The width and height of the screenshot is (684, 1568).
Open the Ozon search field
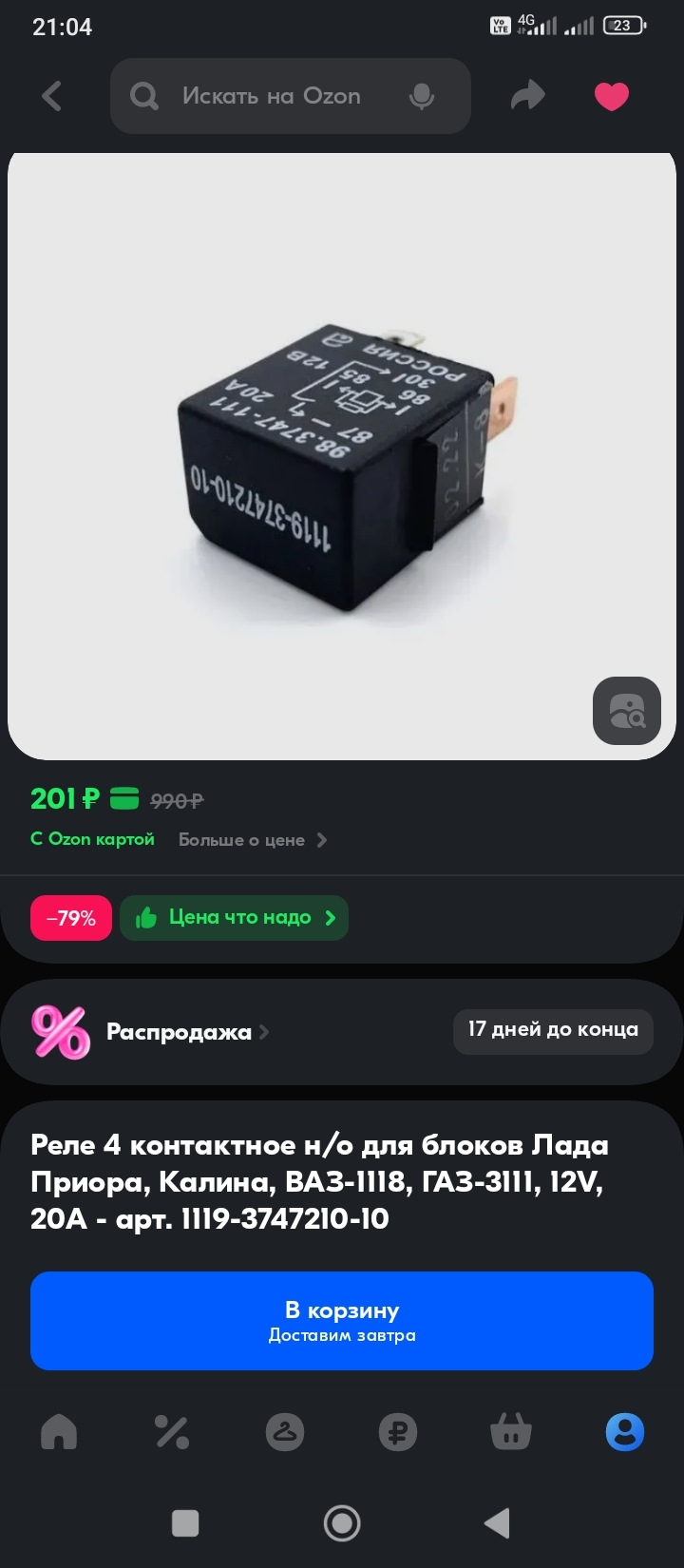pos(271,96)
